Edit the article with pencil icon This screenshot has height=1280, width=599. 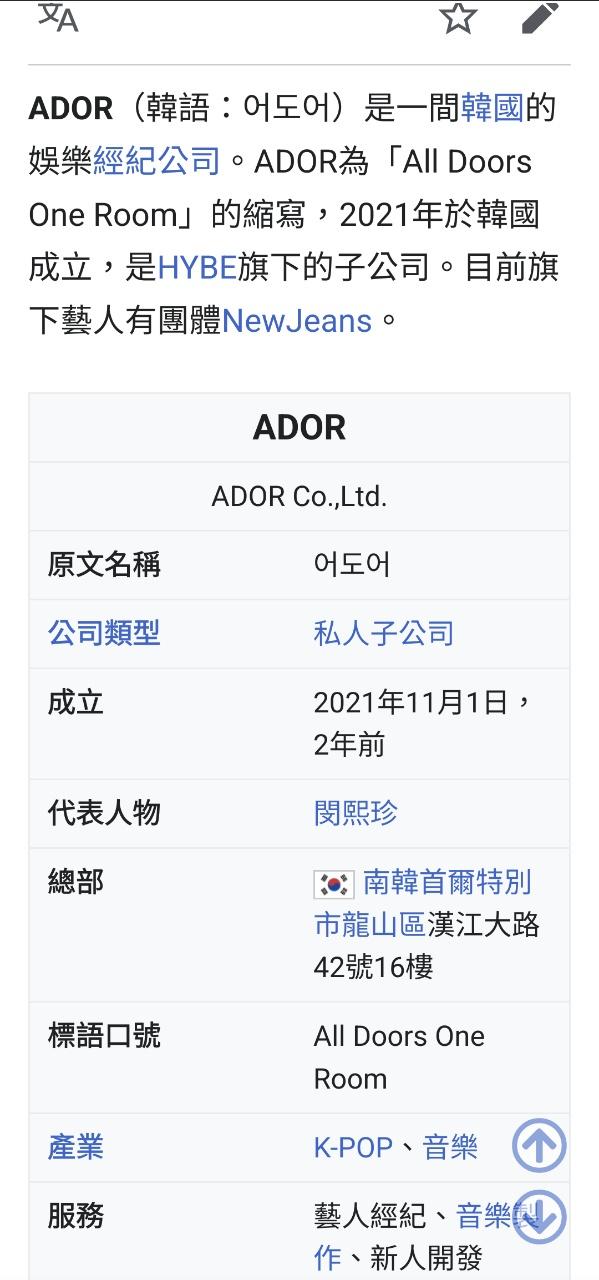point(540,17)
